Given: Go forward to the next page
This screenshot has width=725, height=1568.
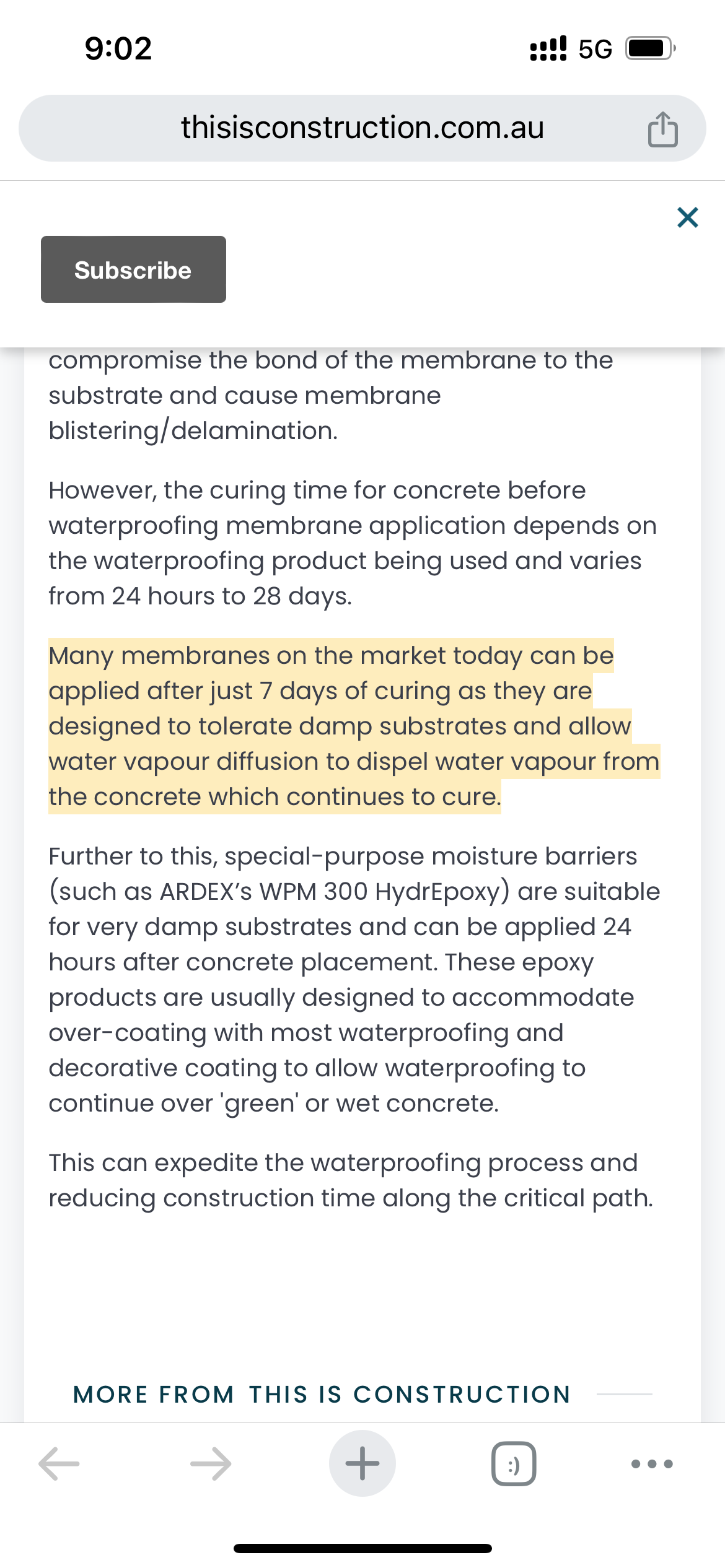Looking at the screenshot, I should (211, 1464).
